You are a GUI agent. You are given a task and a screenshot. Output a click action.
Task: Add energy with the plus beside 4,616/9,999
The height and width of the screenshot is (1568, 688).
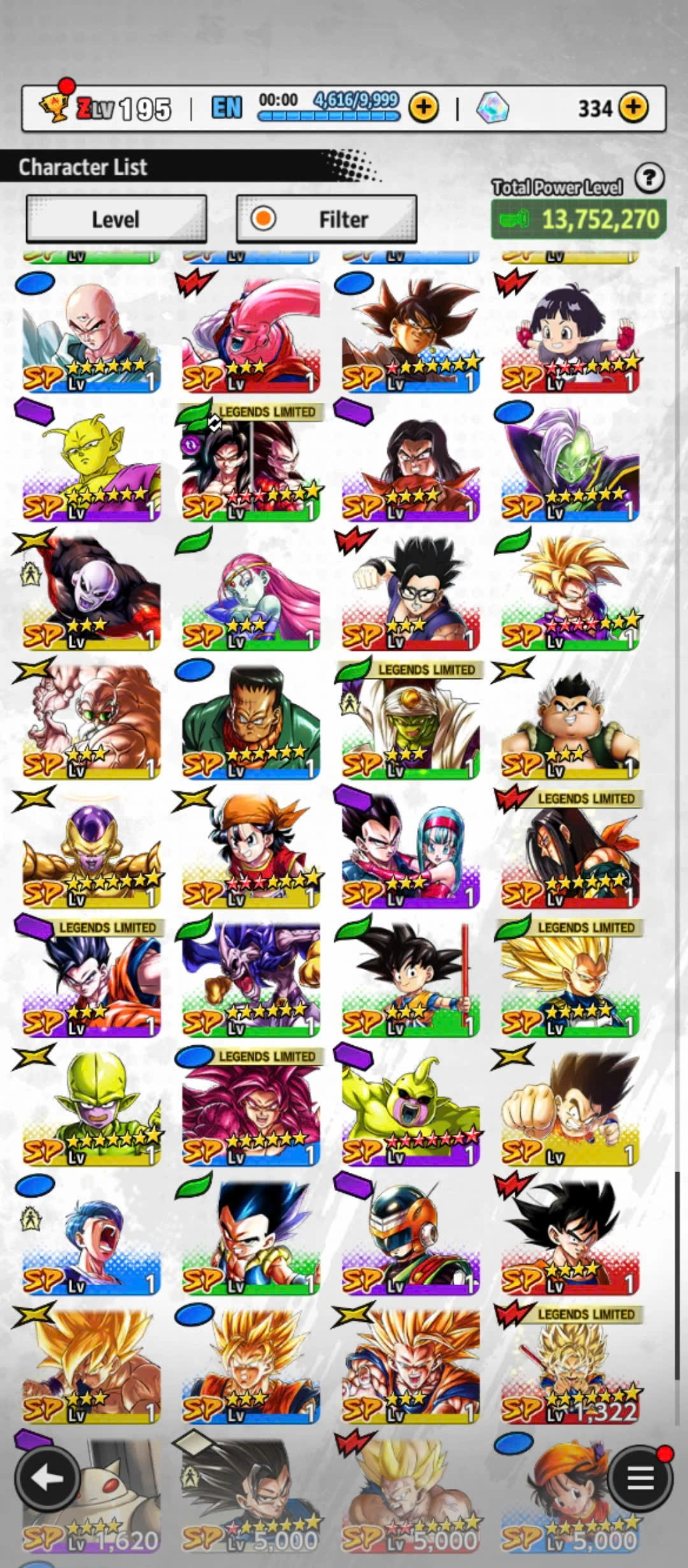[x=424, y=108]
